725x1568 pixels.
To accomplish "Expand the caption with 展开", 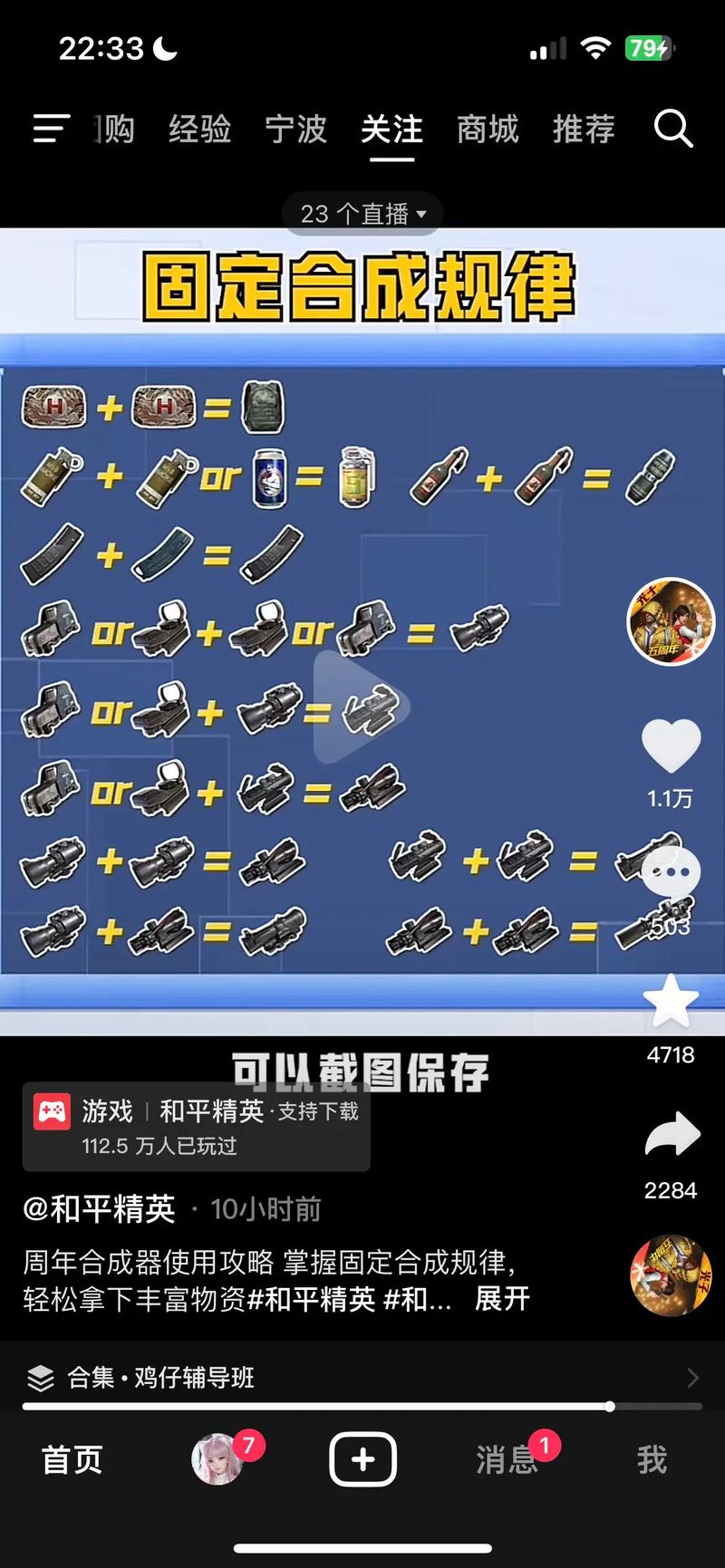I will (x=502, y=1299).
